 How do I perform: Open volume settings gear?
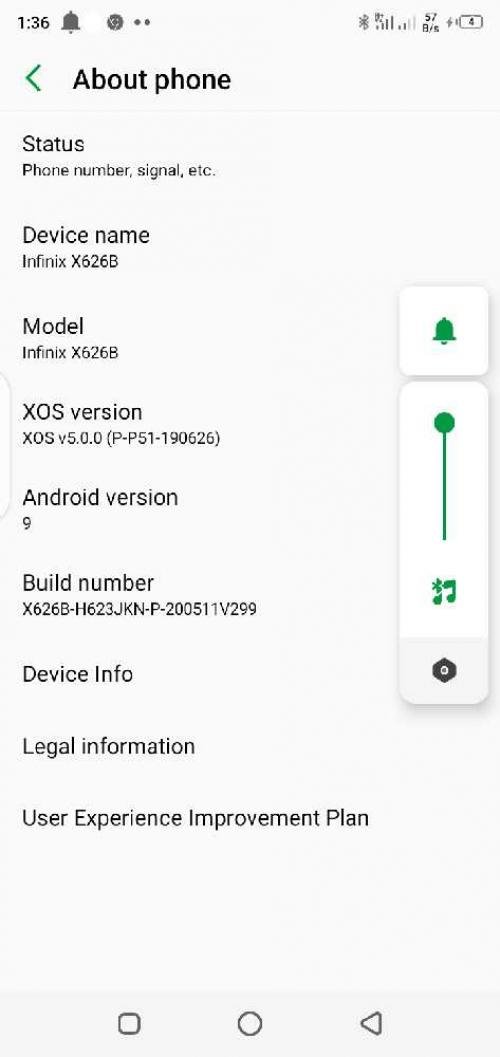[x=444, y=671]
